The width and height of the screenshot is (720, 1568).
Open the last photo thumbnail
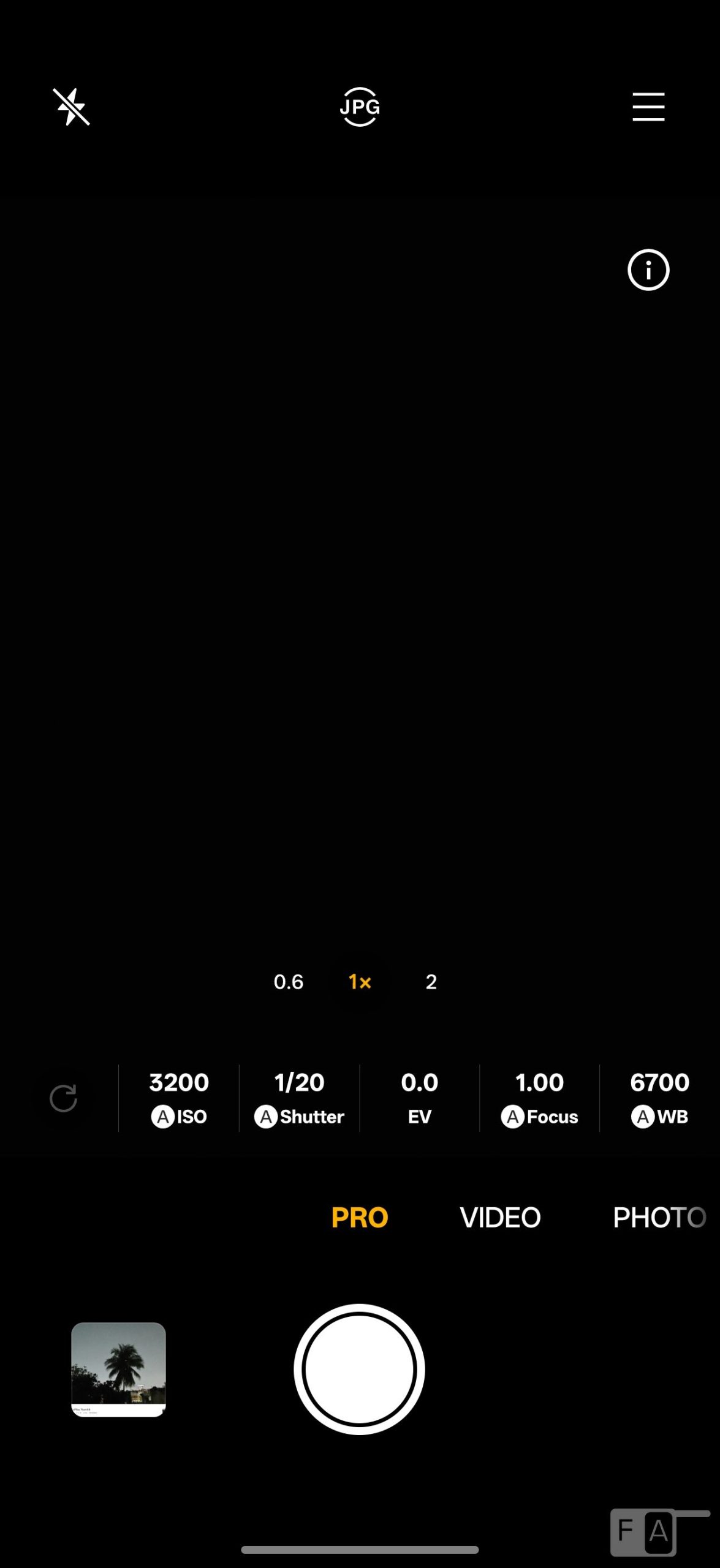(x=118, y=1369)
